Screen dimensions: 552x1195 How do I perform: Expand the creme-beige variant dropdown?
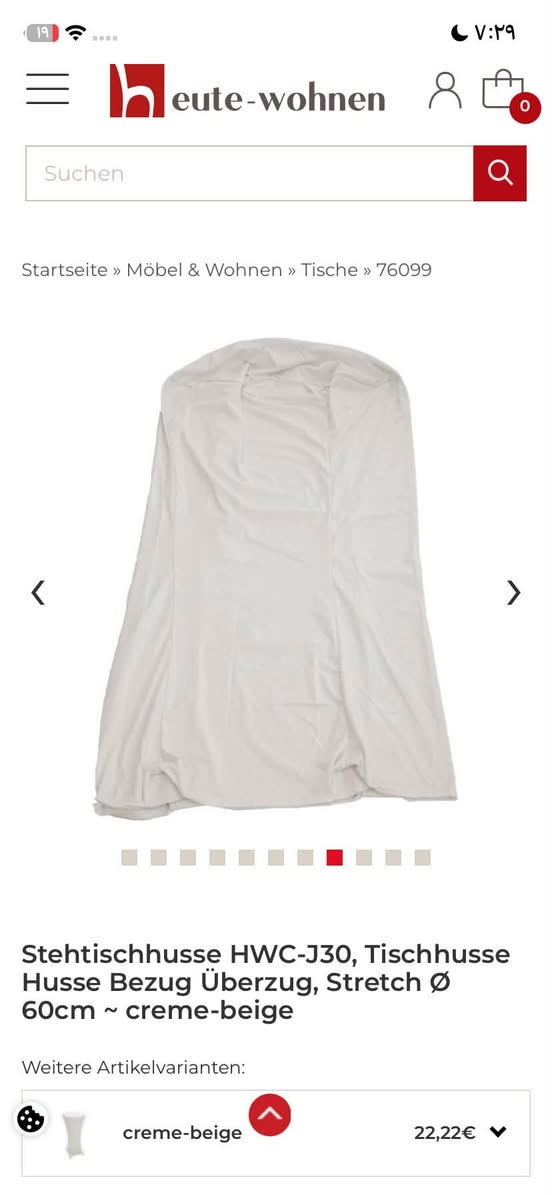coord(276,1133)
